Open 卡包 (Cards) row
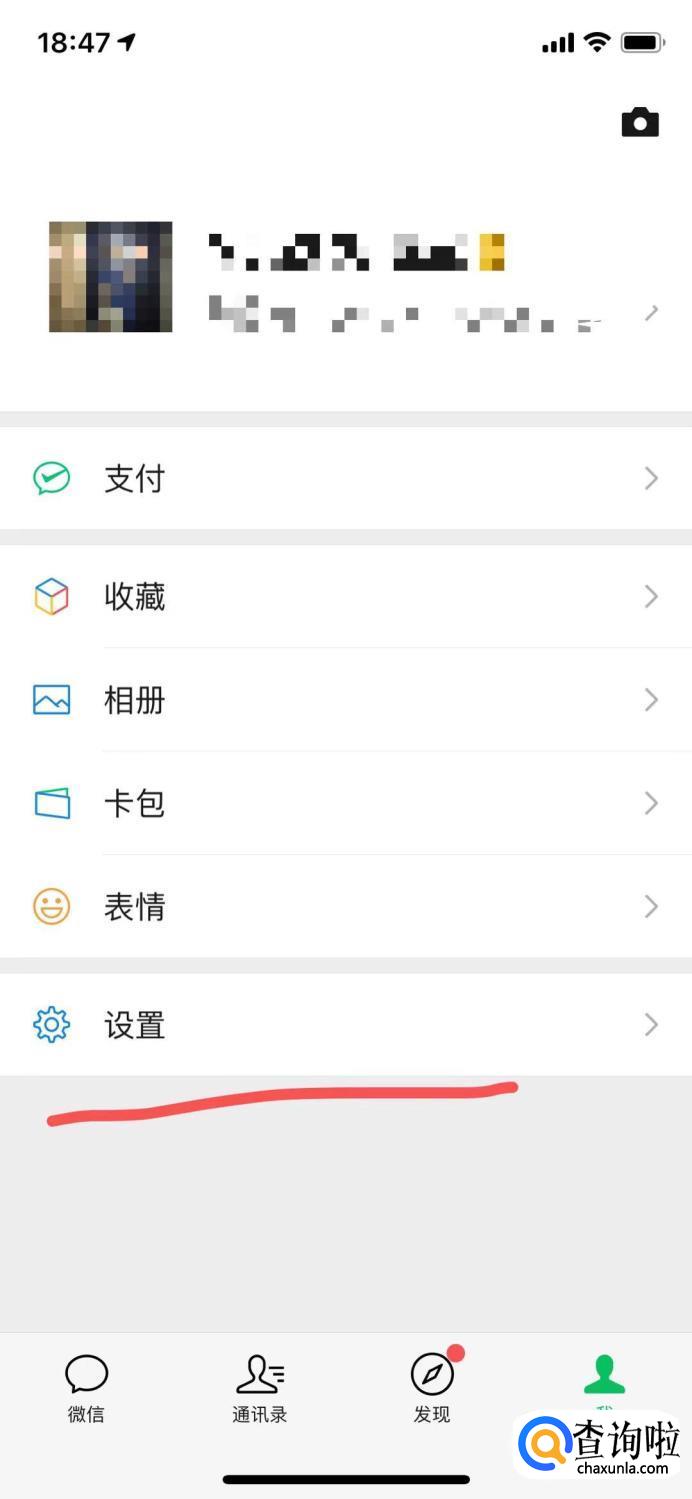 [346, 803]
